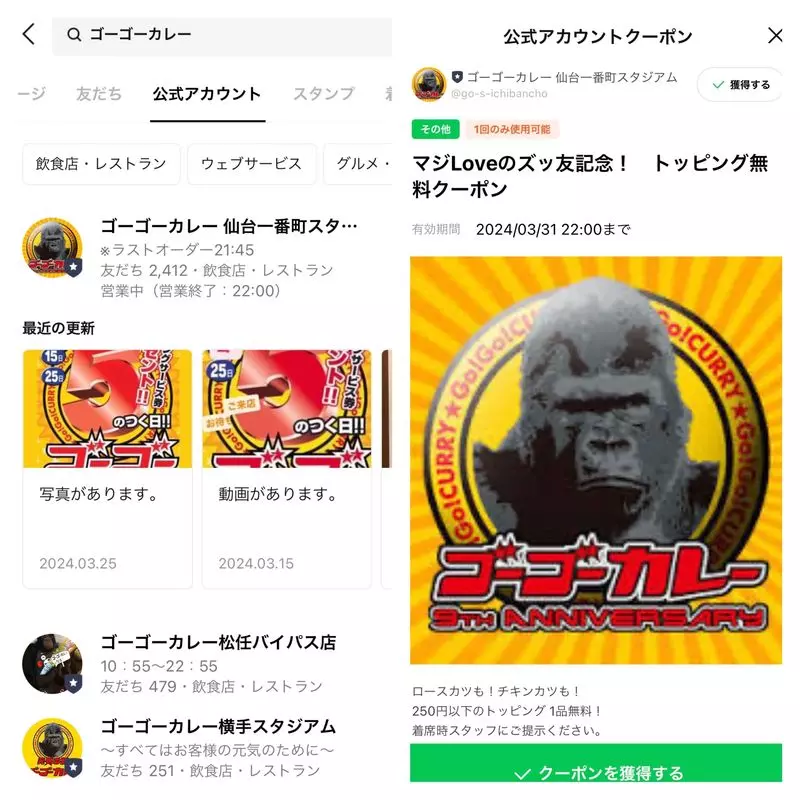Image resolution: width=800 pixels, height=800 pixels.
Task: Tap the green クーポンを獲得する button
Action: (596, 772)
